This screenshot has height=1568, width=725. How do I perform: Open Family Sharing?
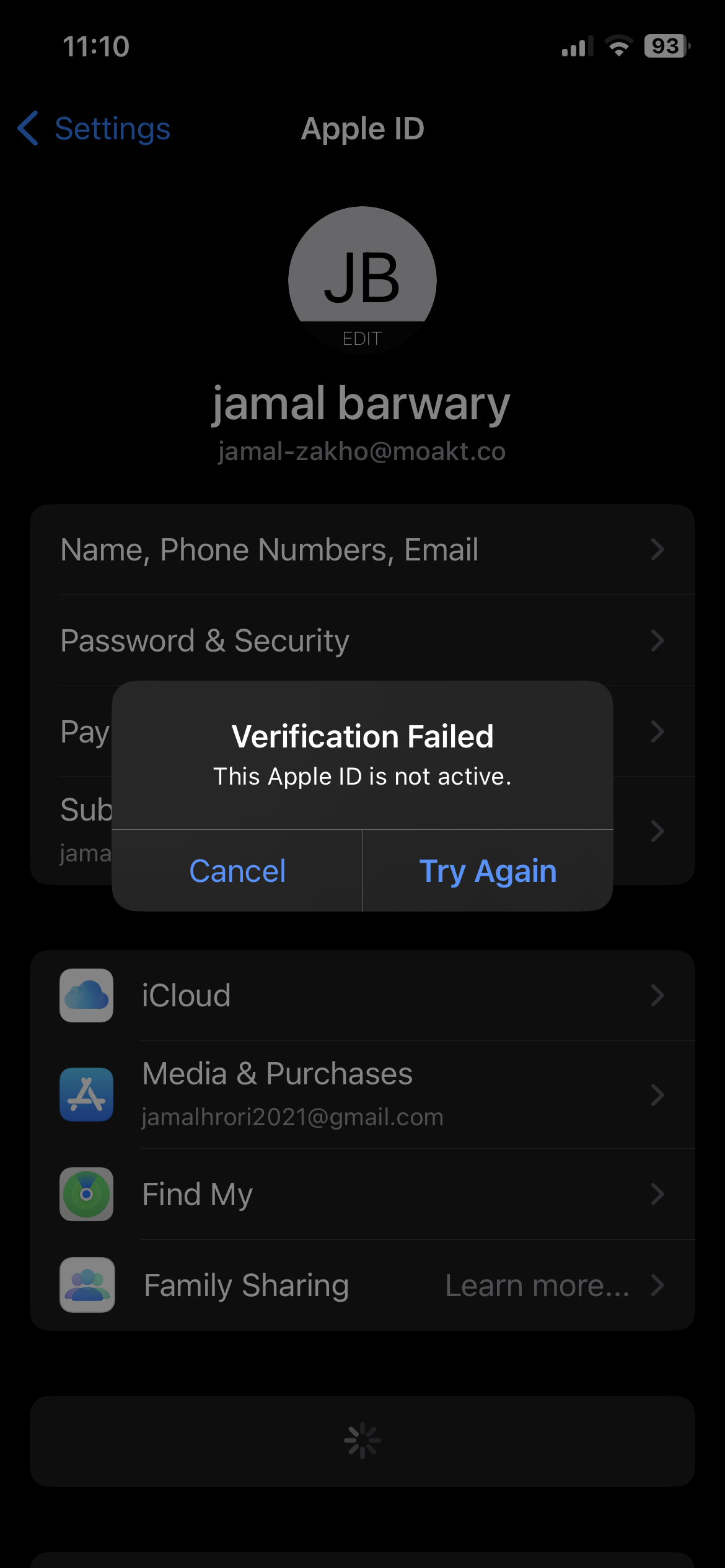click(362, 1285)
